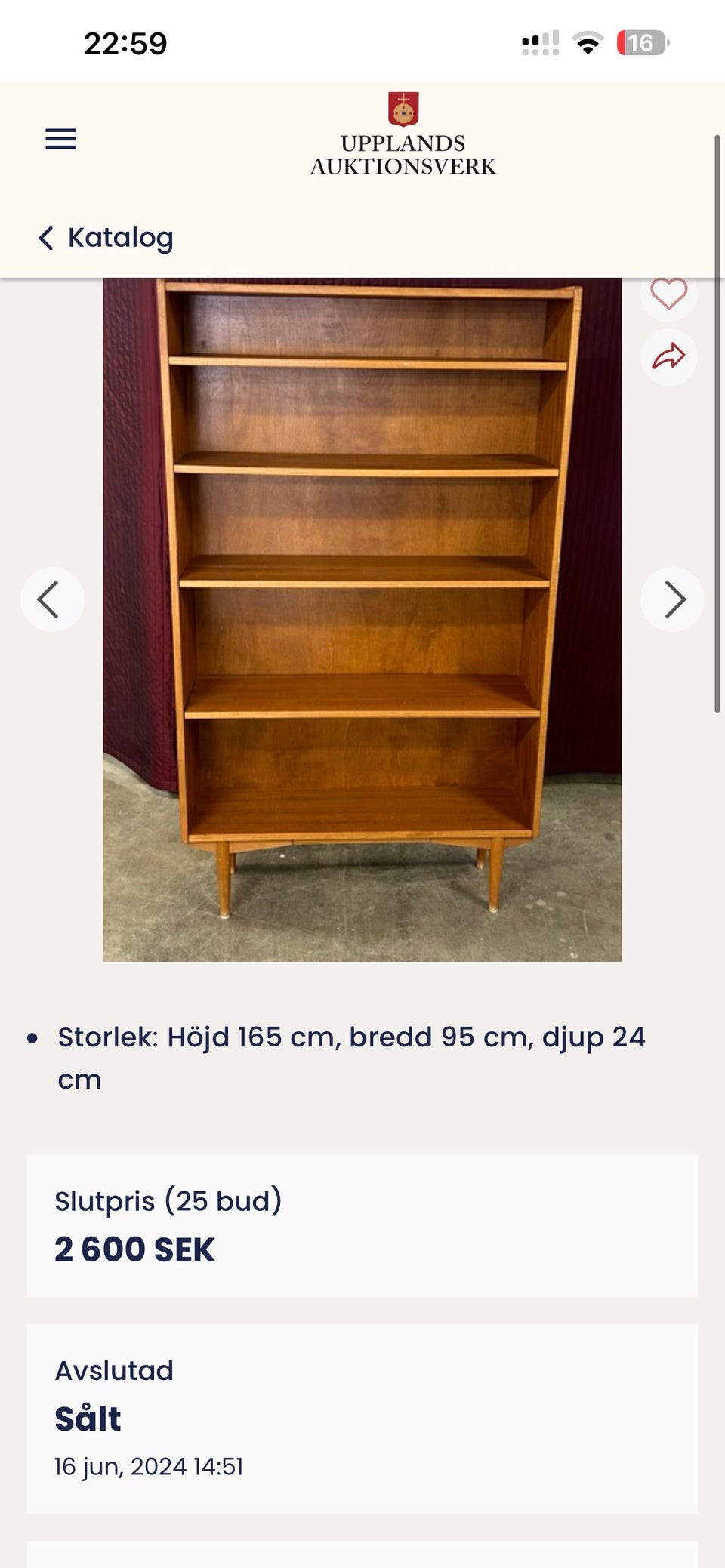The height and width of the screenshot is (1568, 725).
Task: Share this auction item
Action: [x=668, y=356]
